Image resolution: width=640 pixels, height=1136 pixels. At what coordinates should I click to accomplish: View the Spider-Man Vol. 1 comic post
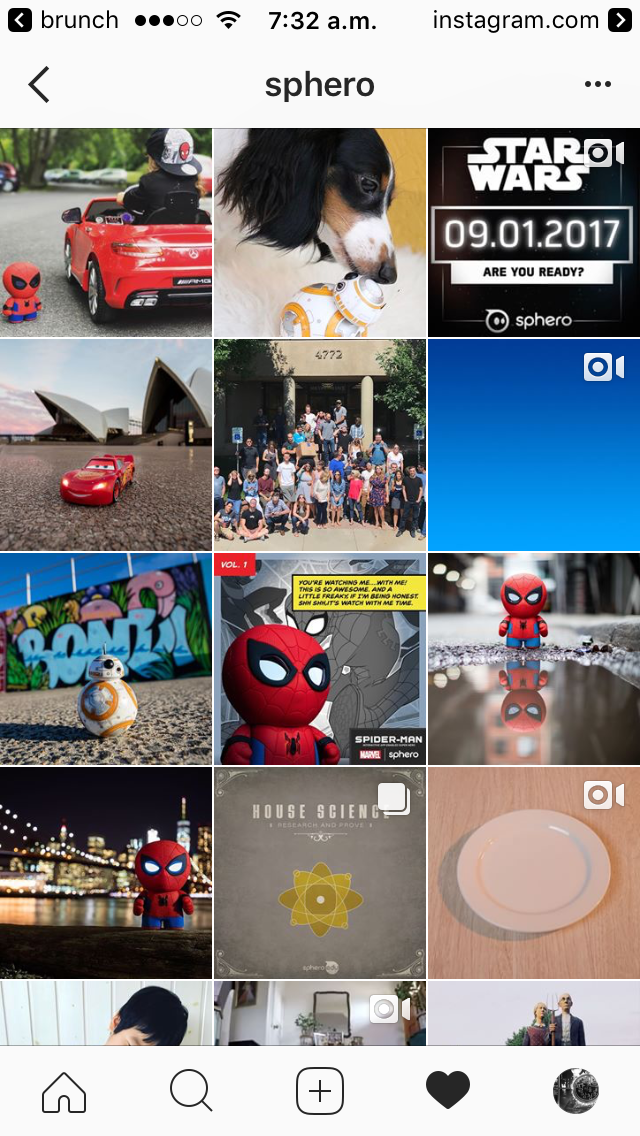tap(320, 659)
